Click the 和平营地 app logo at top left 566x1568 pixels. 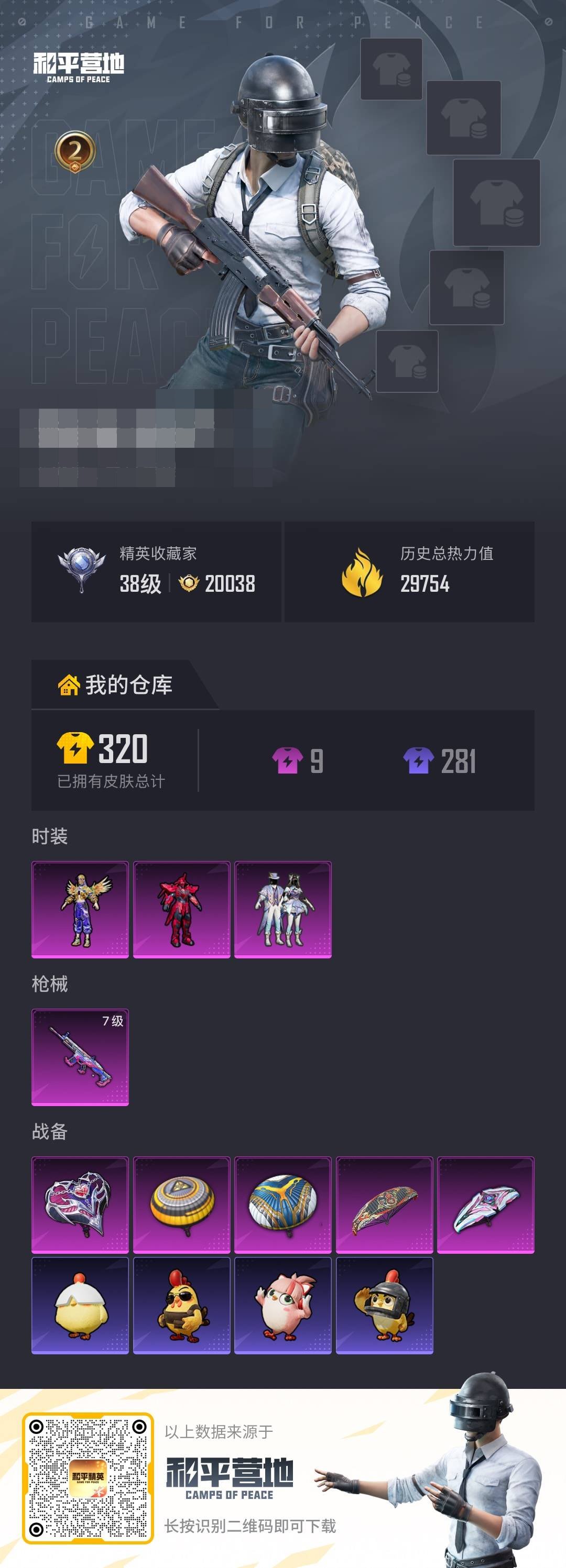(79, 67)
